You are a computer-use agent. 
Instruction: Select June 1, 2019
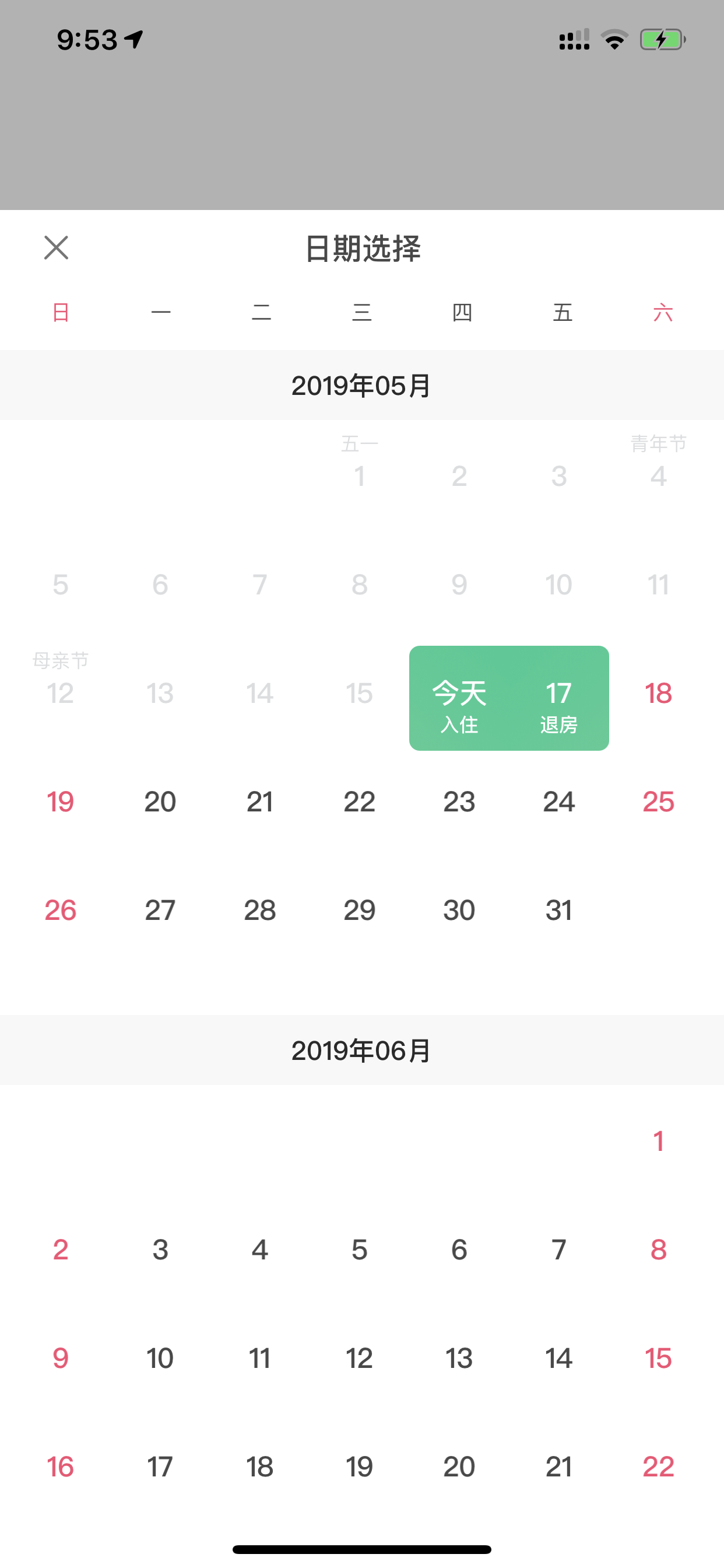tap(658, 1142)
